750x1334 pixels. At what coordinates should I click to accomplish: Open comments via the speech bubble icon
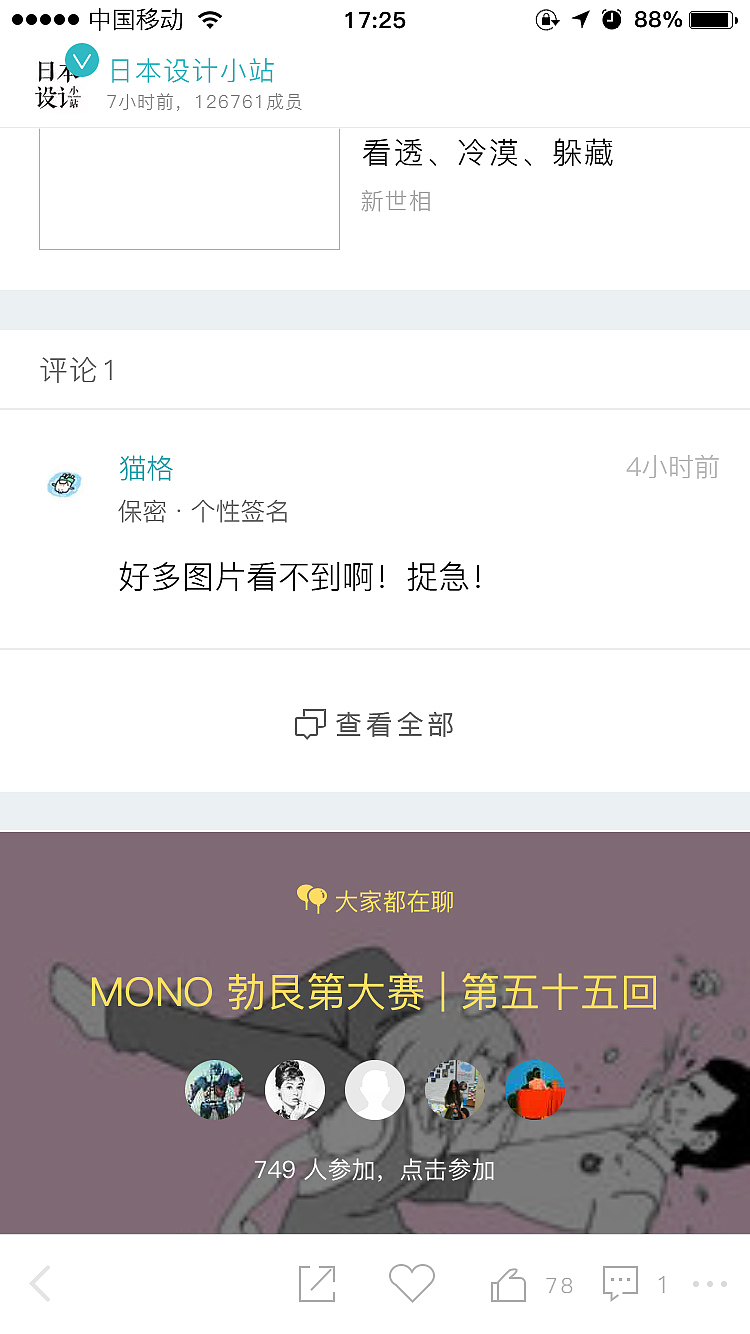point(620,1284)
